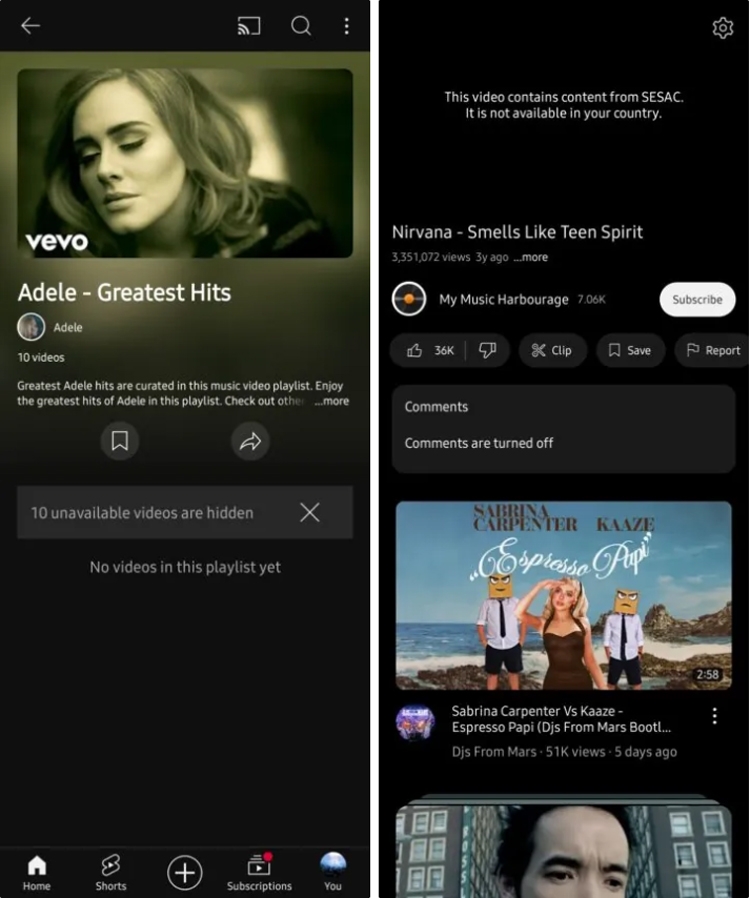
Task: Open the playlist overflow menu
Action: click(346, 26)
